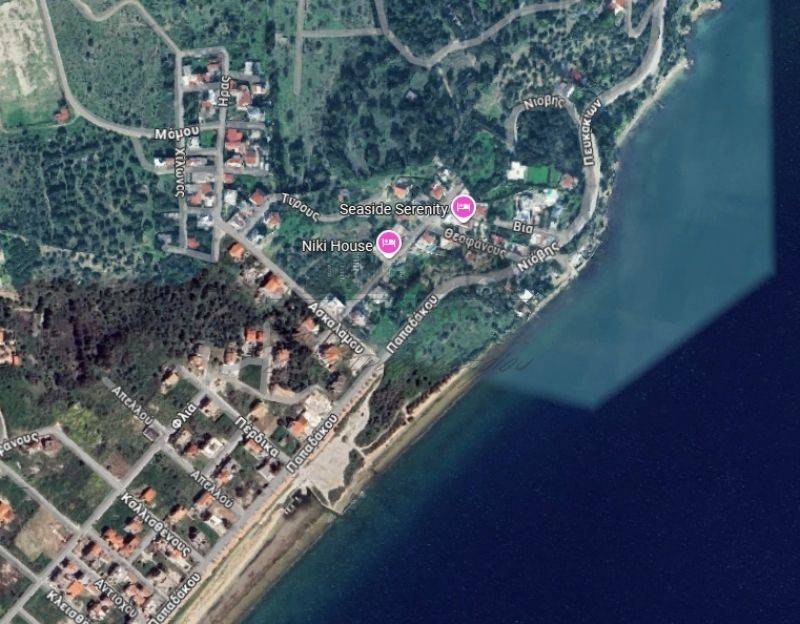Open the Seaside Serenity lodging pin
Viewport: 800px width, 624px height.
point(462,207)
